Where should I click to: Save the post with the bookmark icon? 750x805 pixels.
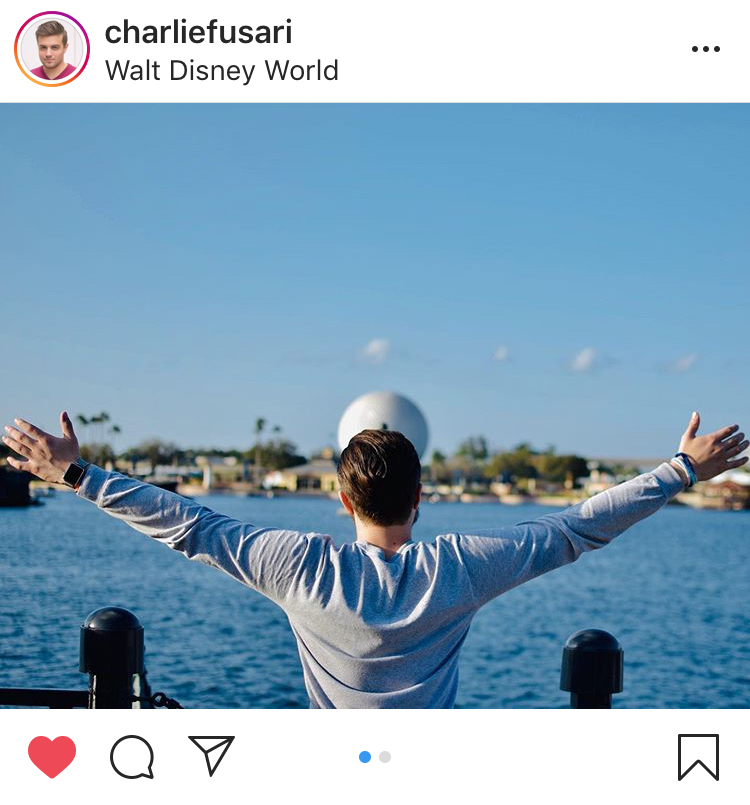pos(697,757)
